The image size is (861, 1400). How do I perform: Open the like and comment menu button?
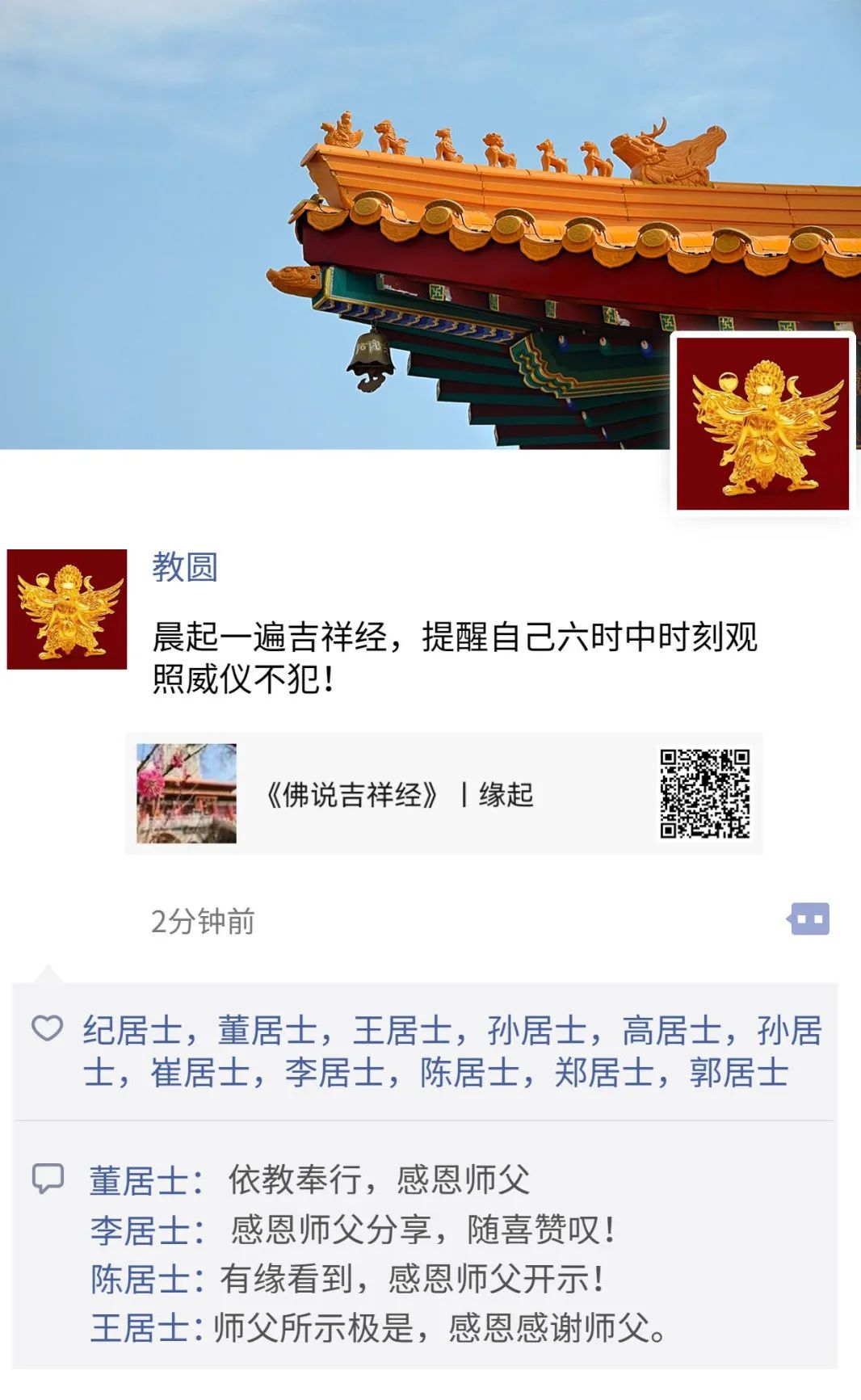click(x=809, y=919)
